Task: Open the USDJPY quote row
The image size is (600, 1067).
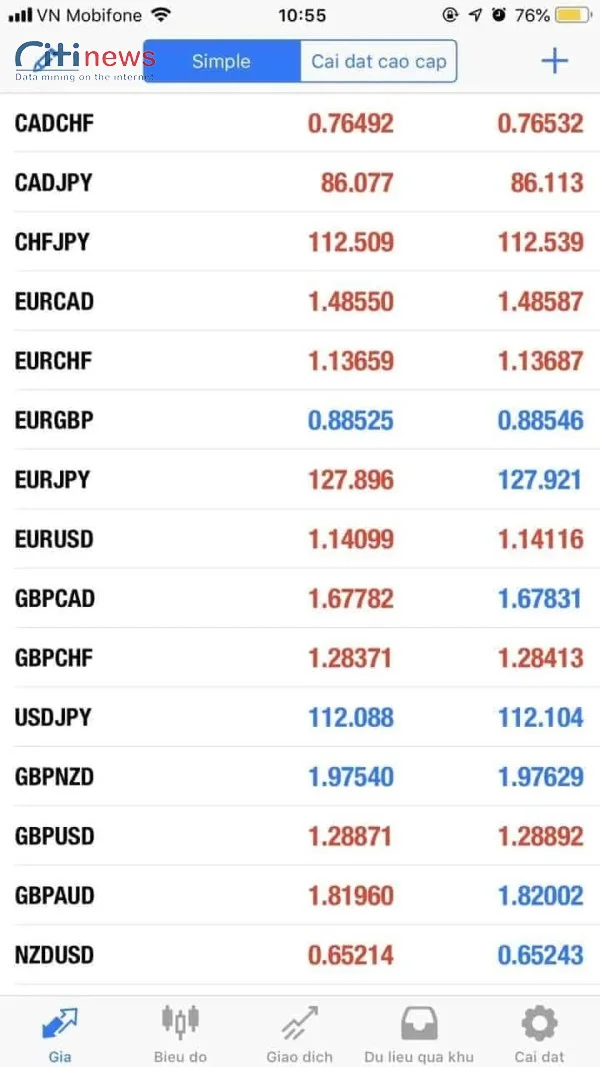Action: click(300, 717)
